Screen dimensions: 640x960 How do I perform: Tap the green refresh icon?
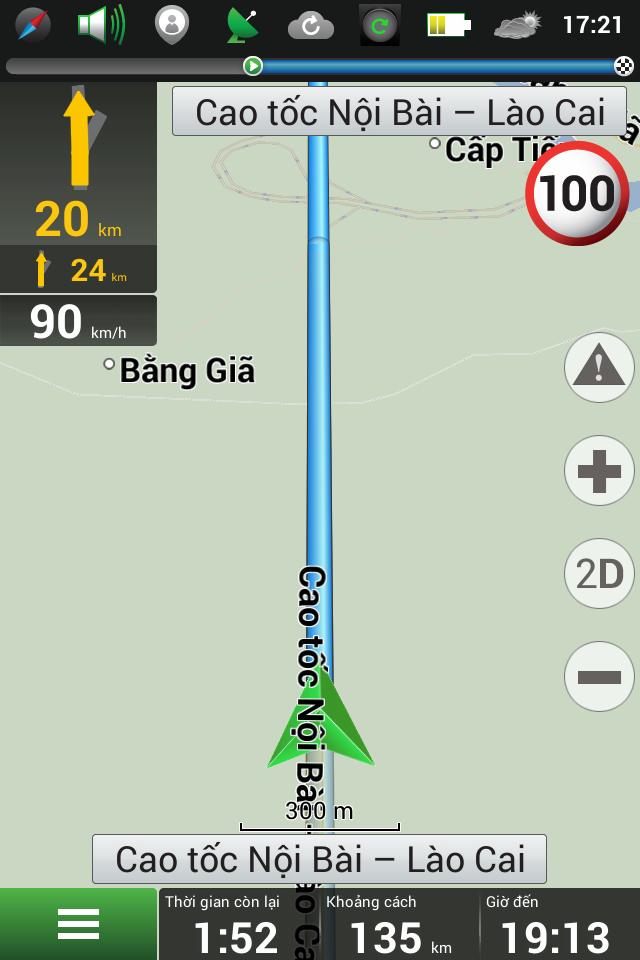click(379, 25)
